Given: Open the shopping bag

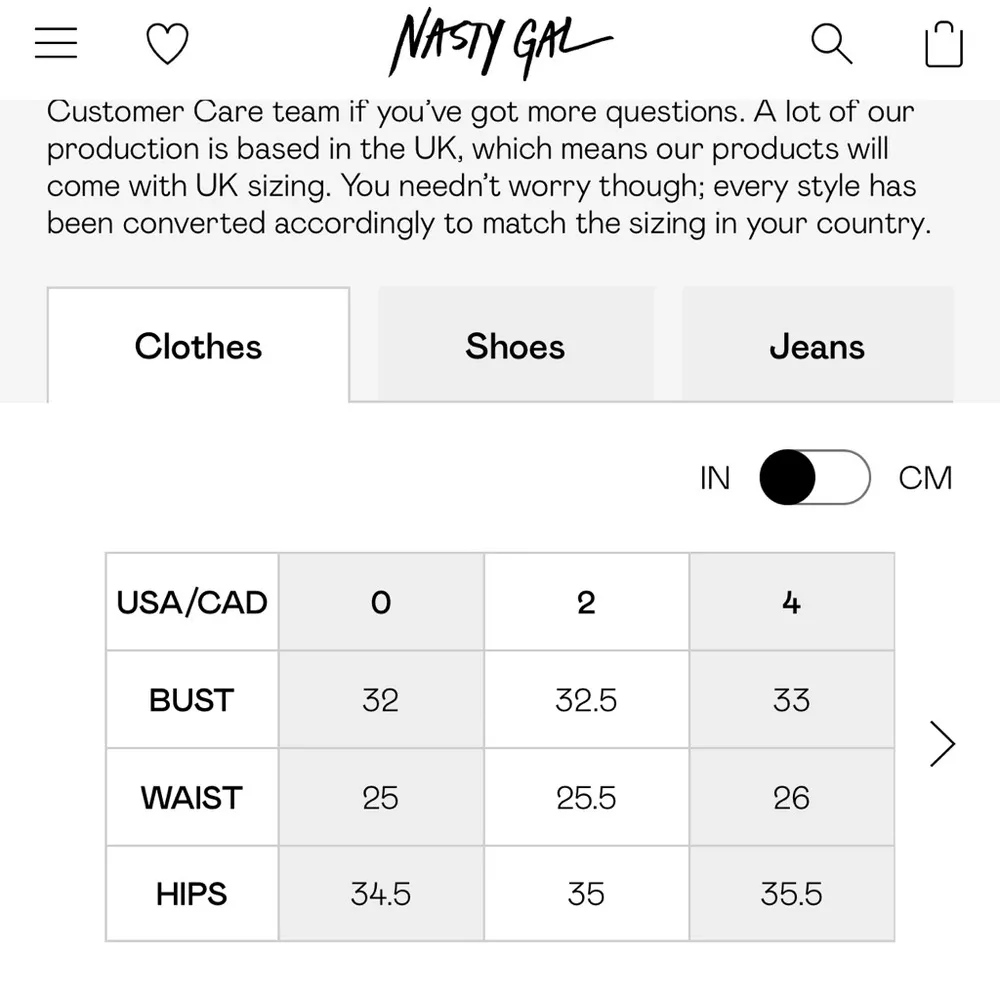Looking at the screenshot, I should (x=943, y=45).
